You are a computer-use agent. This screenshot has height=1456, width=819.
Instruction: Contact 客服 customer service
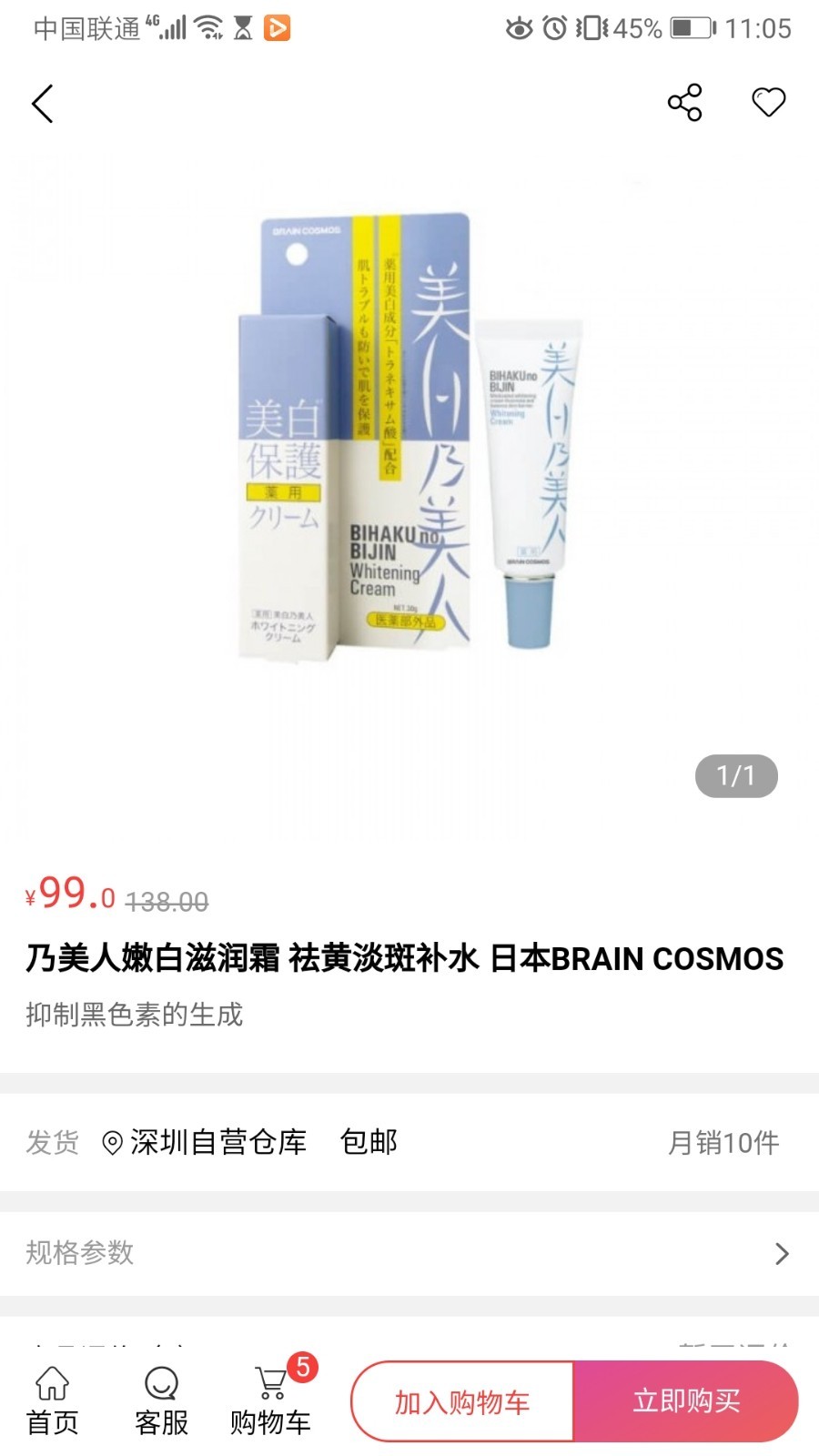pos(161,1401)
